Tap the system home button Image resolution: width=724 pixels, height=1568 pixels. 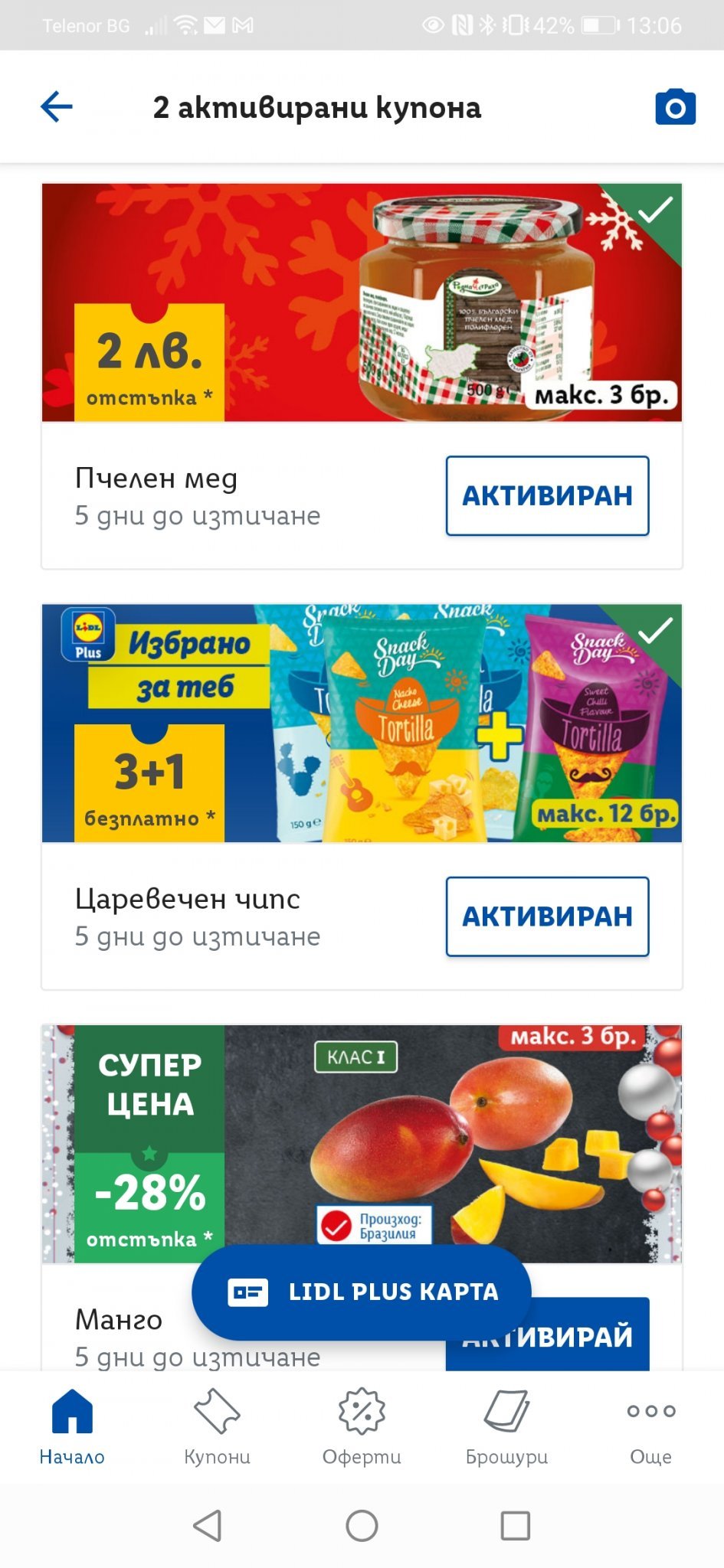(x=362, y=1525)
